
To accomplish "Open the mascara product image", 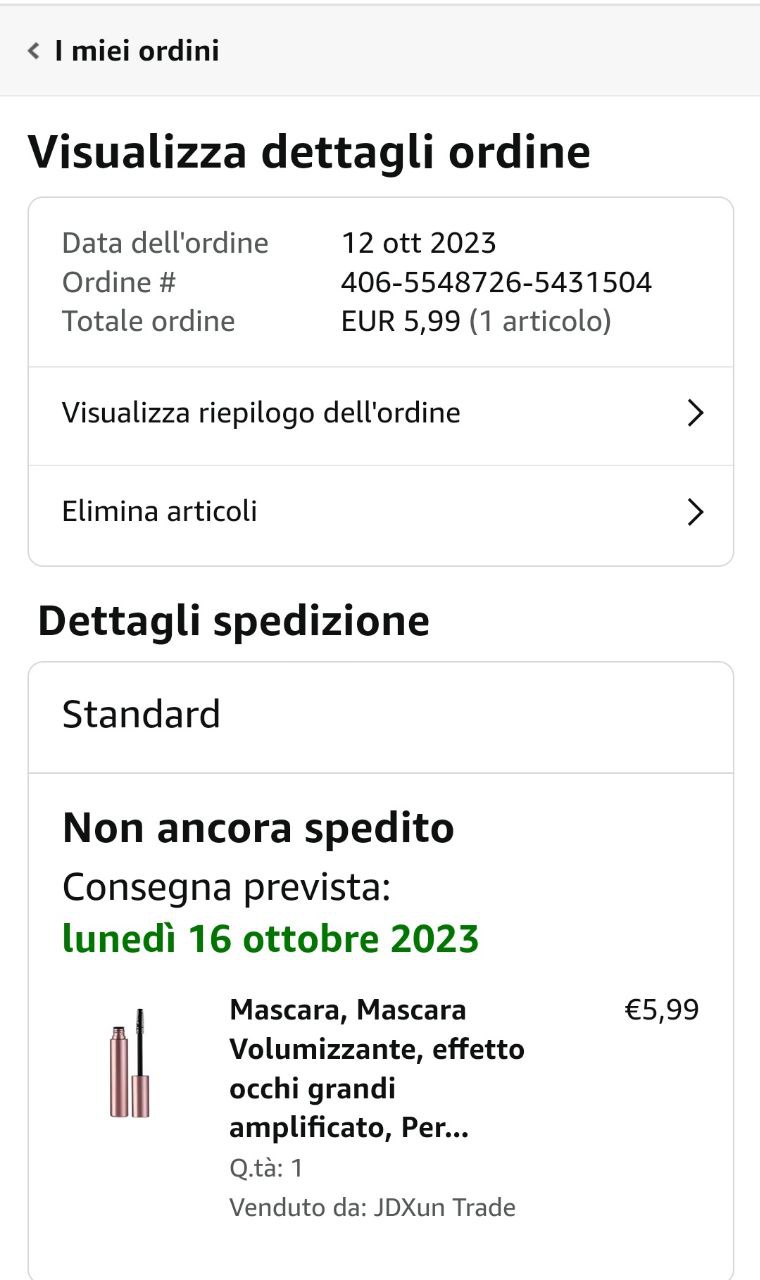I will pyautogui.click(x=131, y=1062).
